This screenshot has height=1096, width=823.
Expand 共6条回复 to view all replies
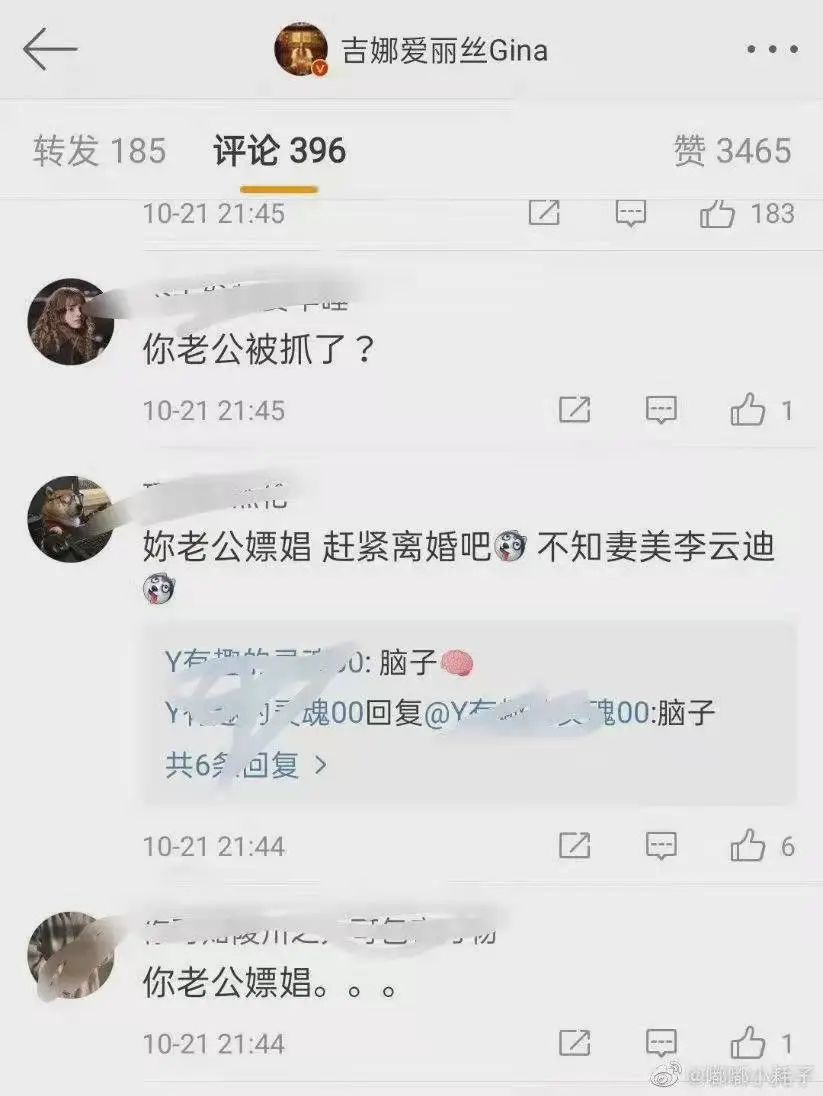(x=245, y=766)
